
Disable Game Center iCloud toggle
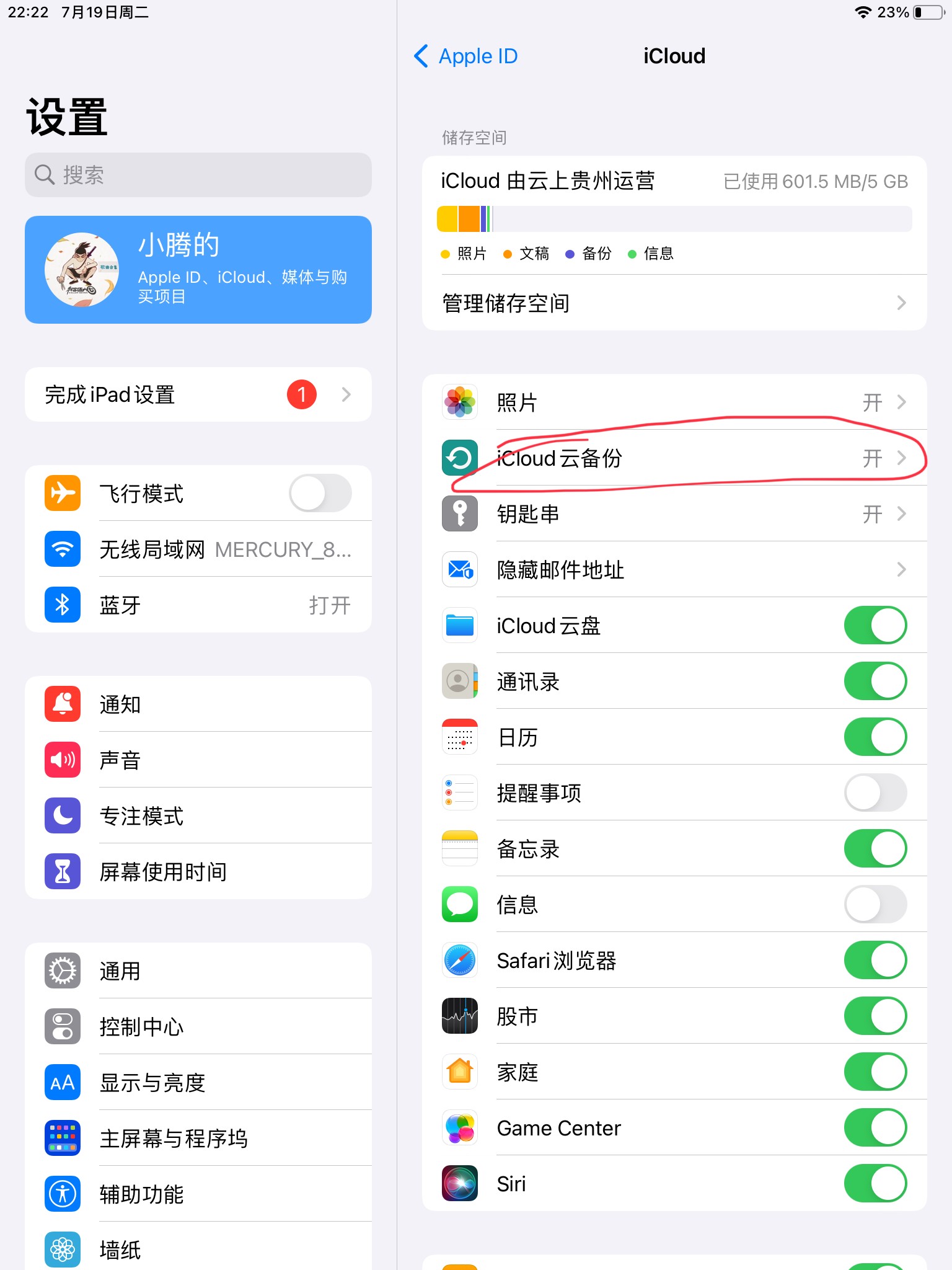875,1128
